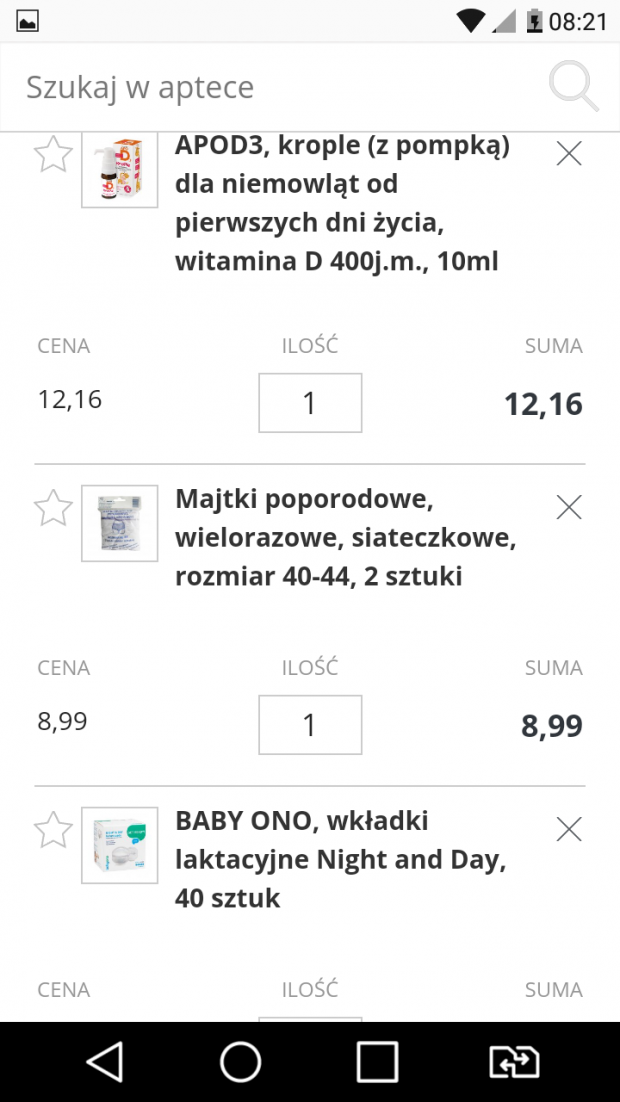Star the BABY ONO wkładki item
This screenshot has height=1102, width=620.
(53, 830)
